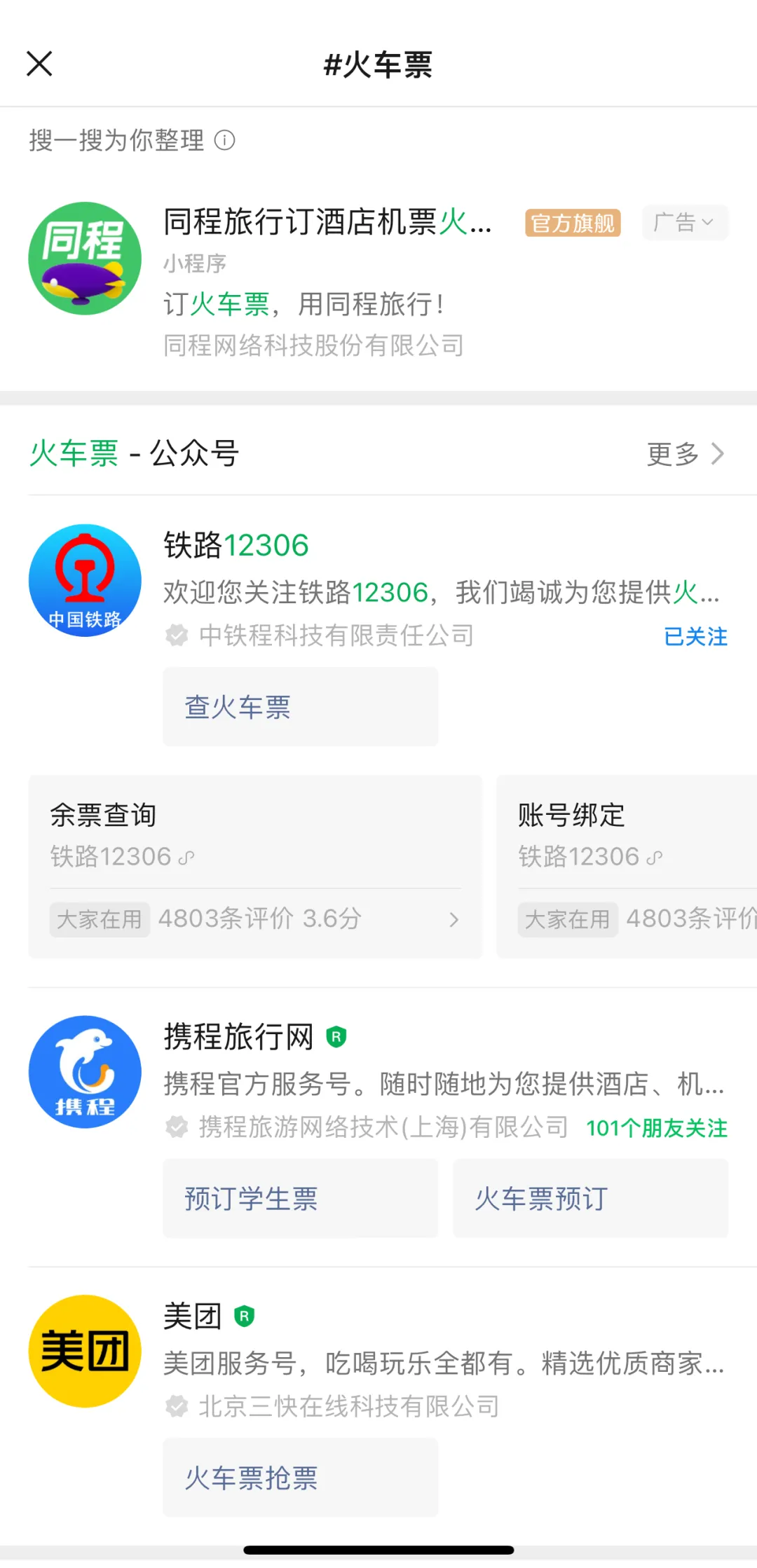Open 更多 for 火车票 公众号

[685, 454]
